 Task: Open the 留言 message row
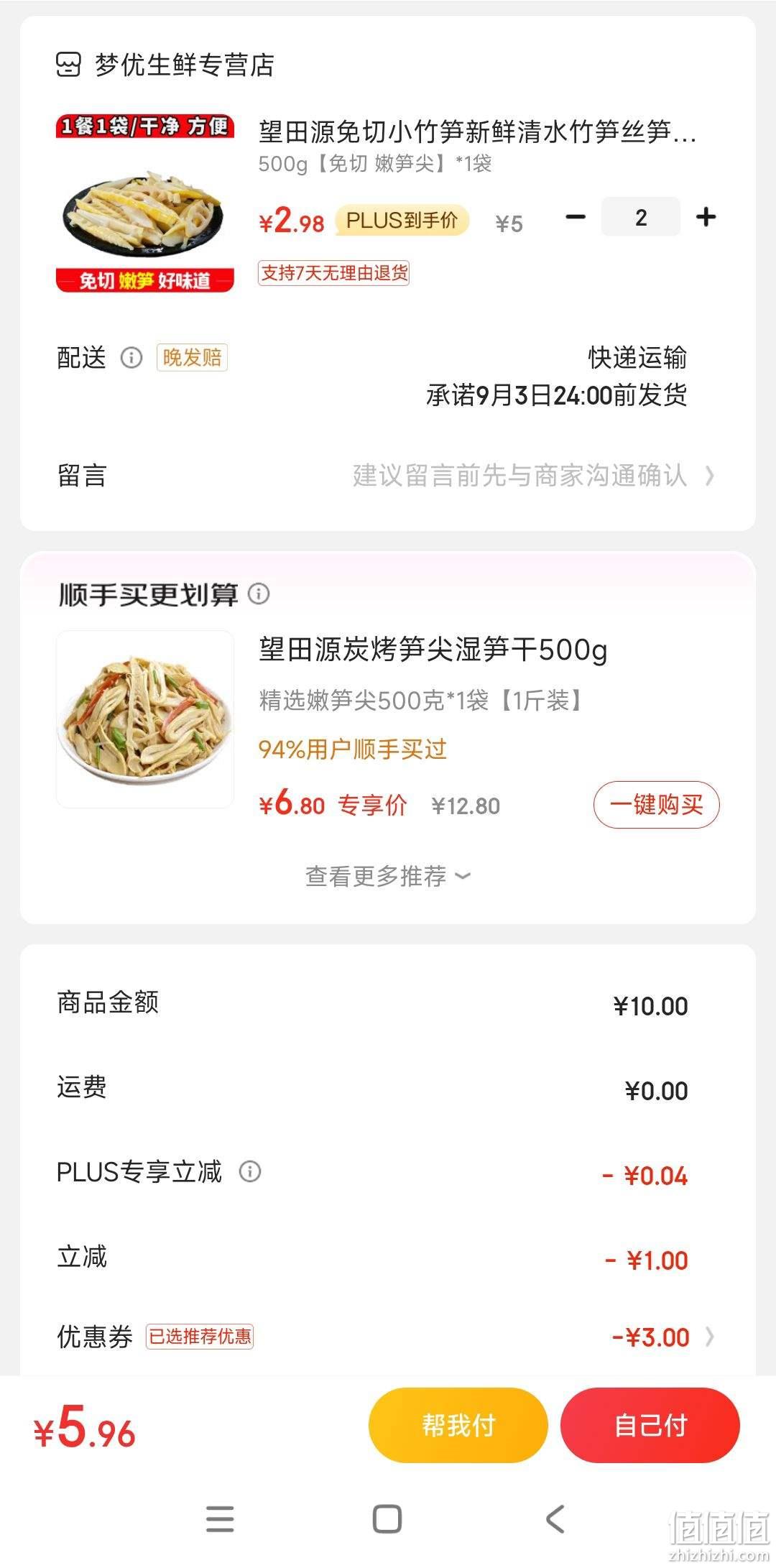388,475
